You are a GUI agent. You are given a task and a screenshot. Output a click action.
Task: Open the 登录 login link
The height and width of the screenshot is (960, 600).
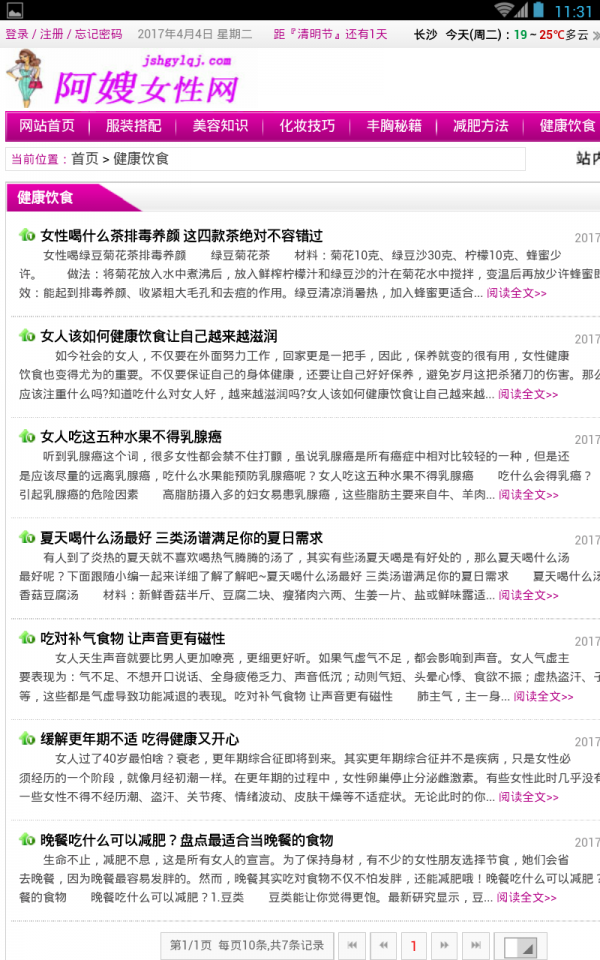(17, 34)
